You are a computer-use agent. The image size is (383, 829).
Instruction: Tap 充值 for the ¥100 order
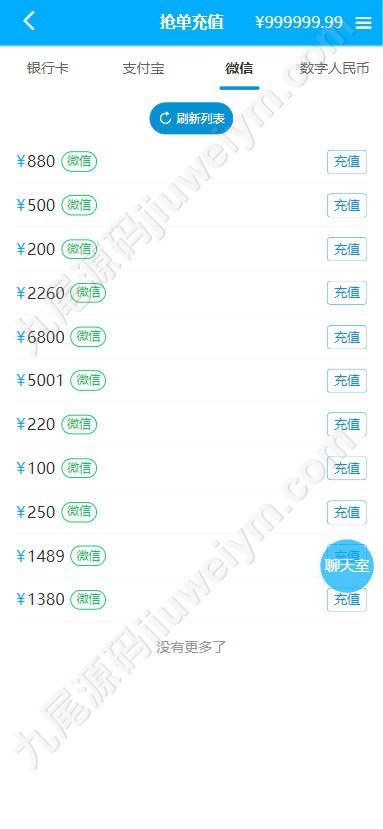pos(347,468)
